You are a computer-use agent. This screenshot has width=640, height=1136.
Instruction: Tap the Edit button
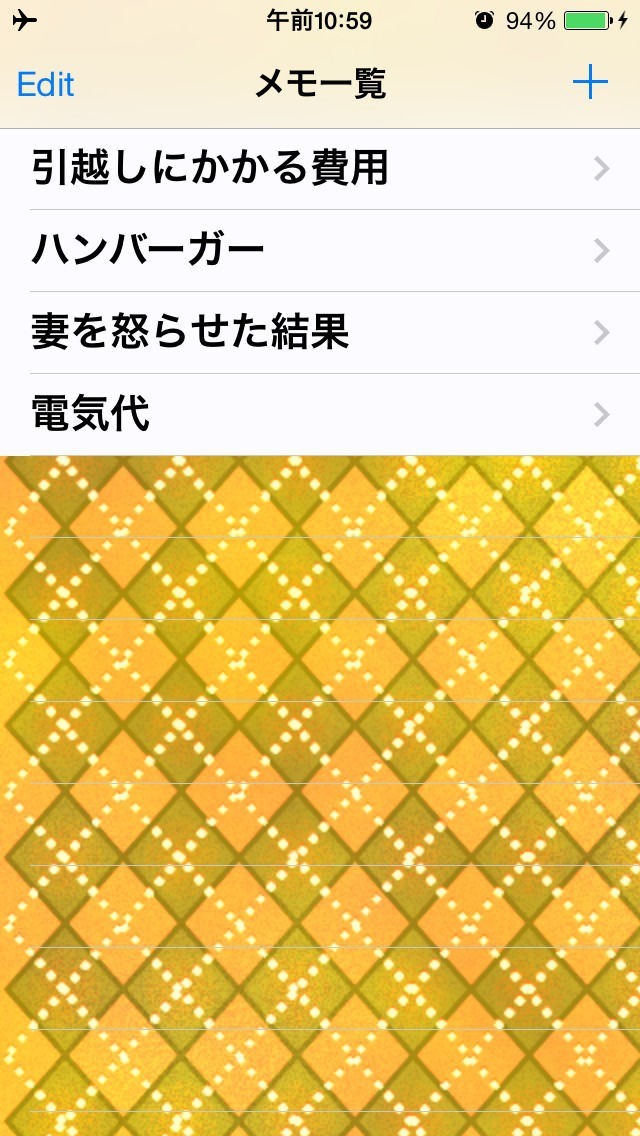point(46,84)
